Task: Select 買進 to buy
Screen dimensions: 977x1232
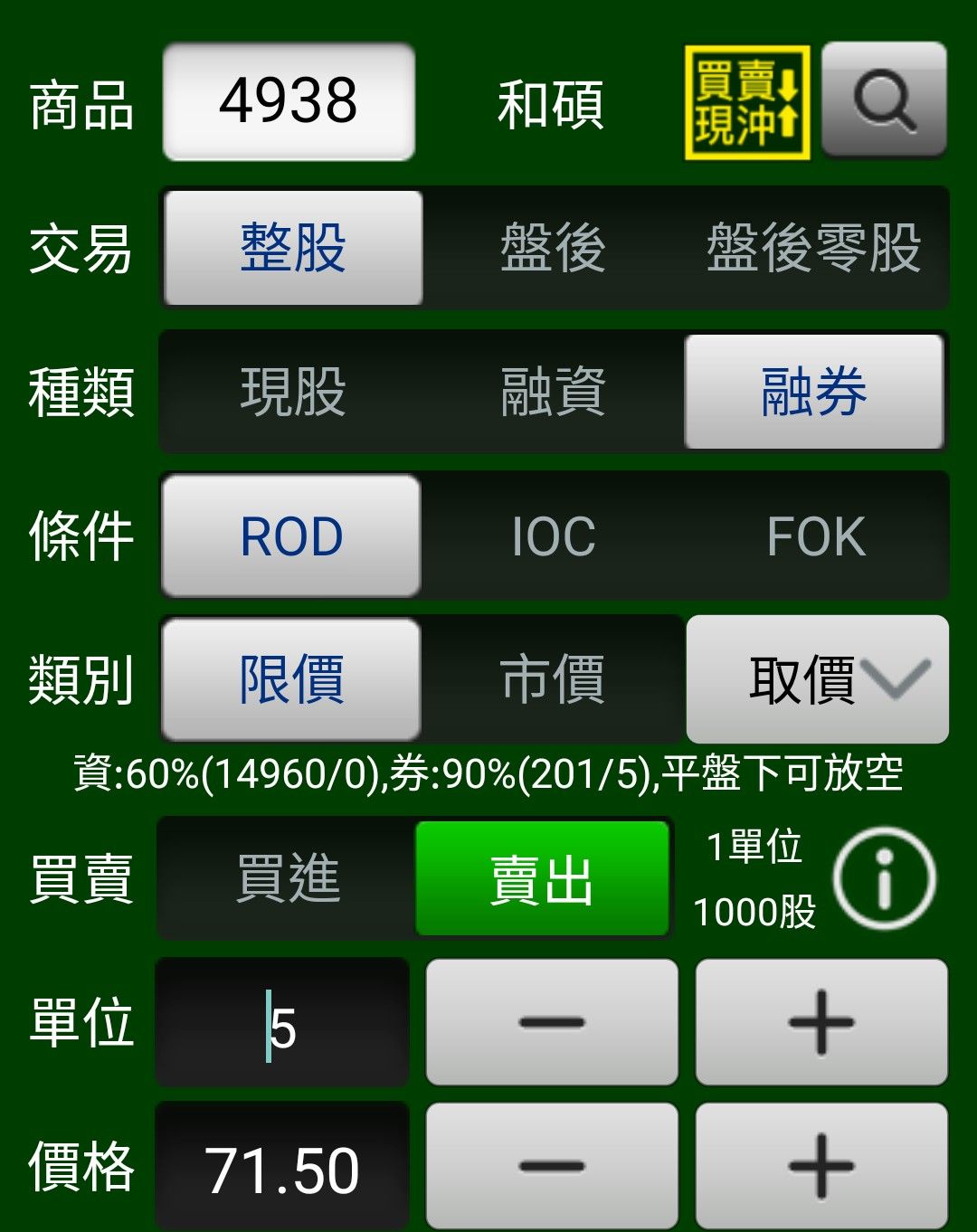Action: tap(288, 878)
